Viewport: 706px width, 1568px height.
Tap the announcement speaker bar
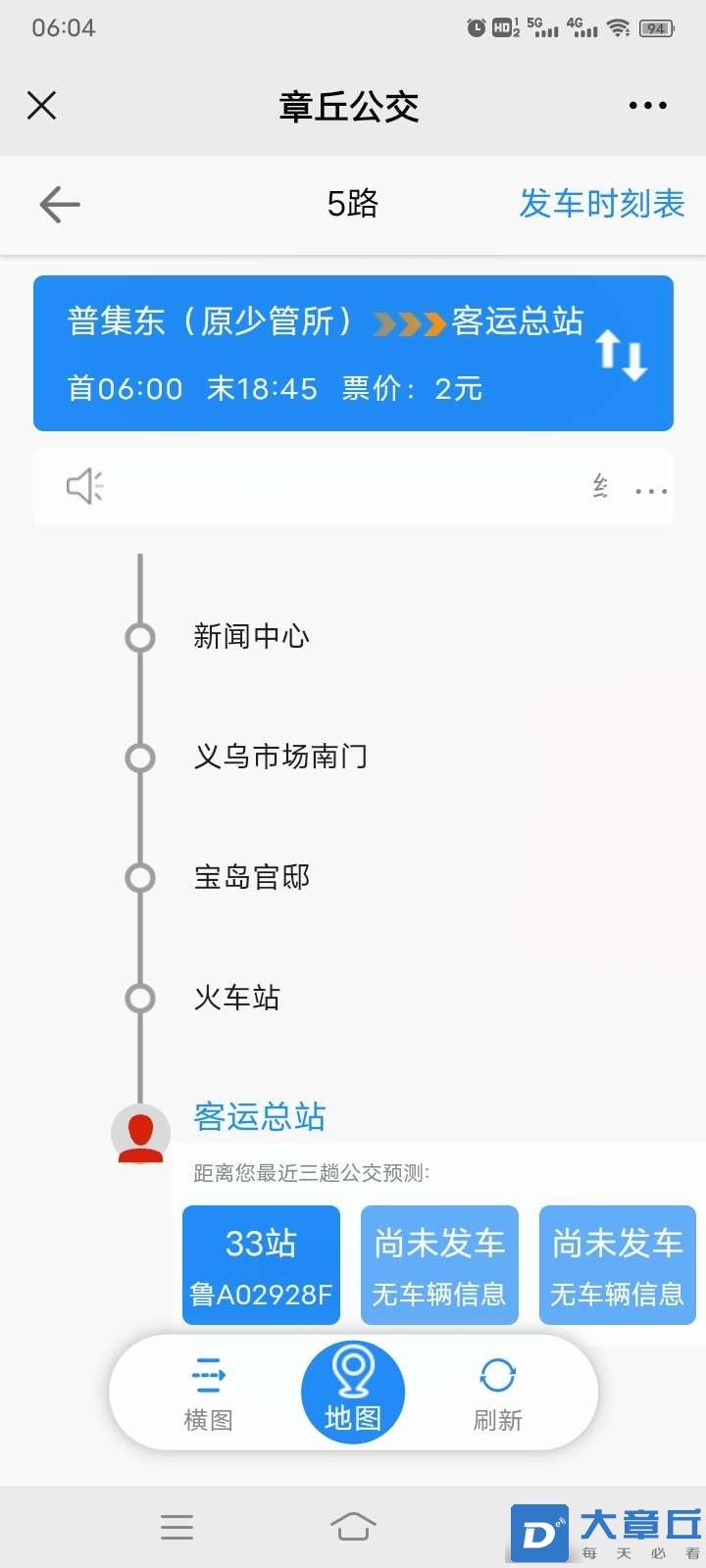[x=353, y=487]
